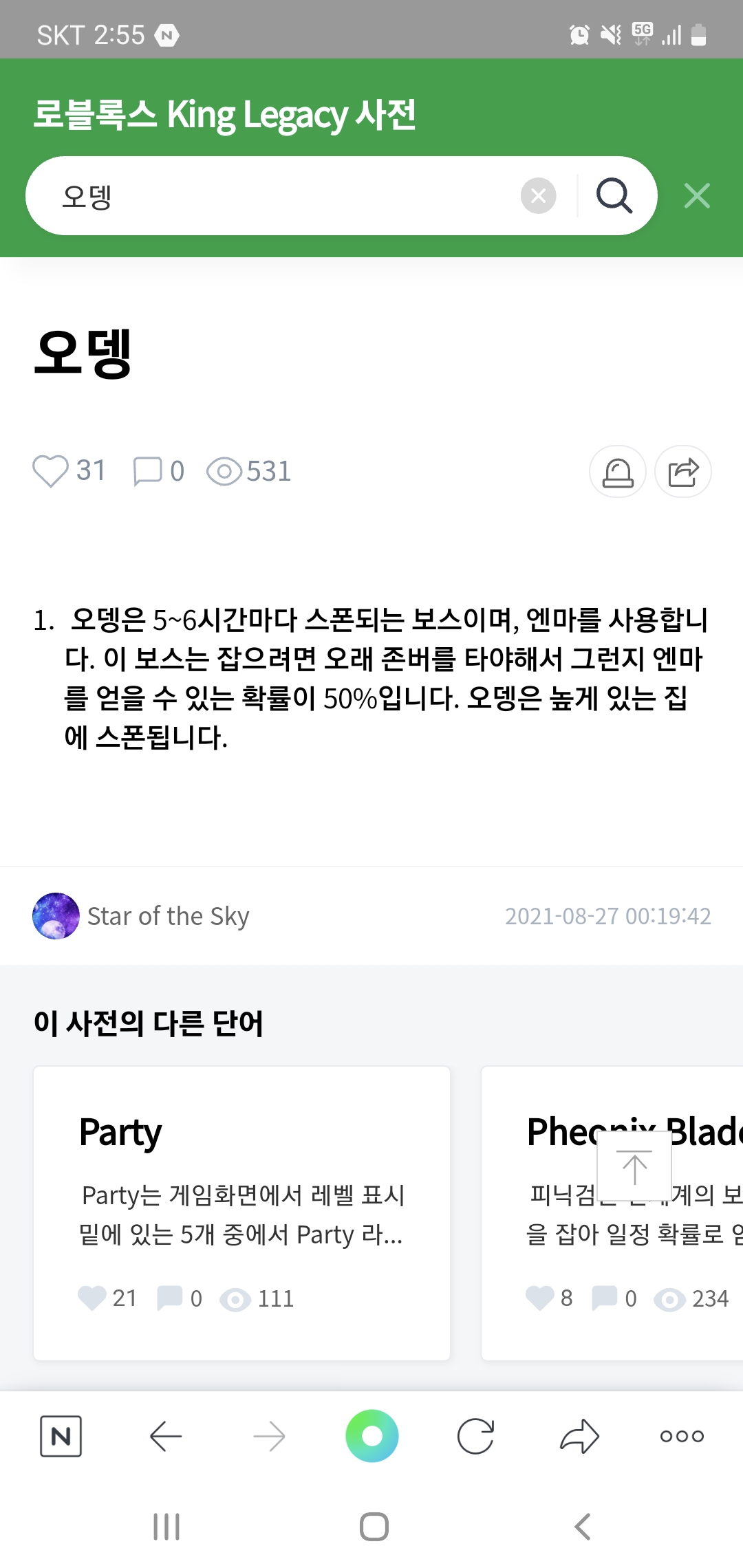The image size is (743, 1568).
Task: Open recent apps from the navigation bar
Action: [x=166, y=1527]
